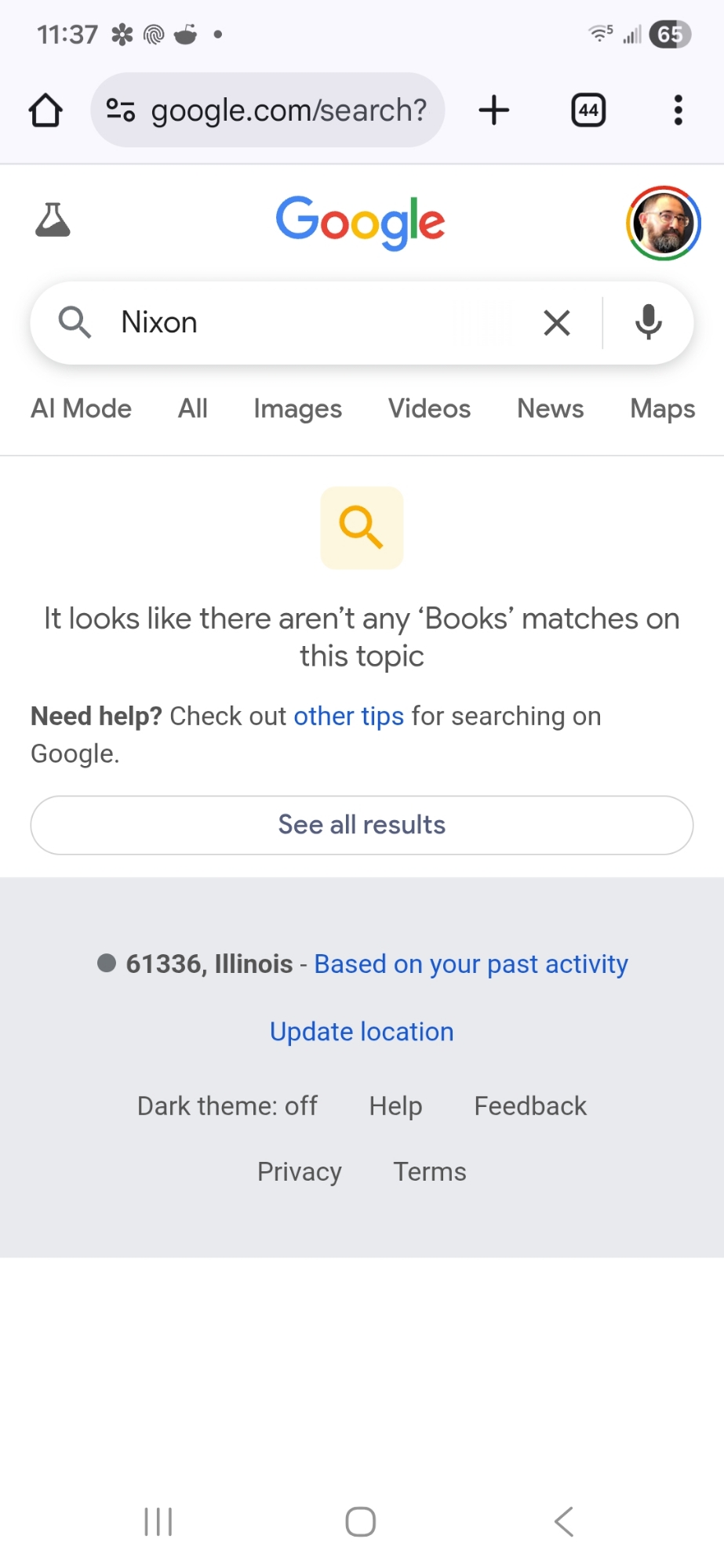The width and height of the screenshot is (724, 1568).
Task: Open Search Labs flask icon
Action: (53, 220)
